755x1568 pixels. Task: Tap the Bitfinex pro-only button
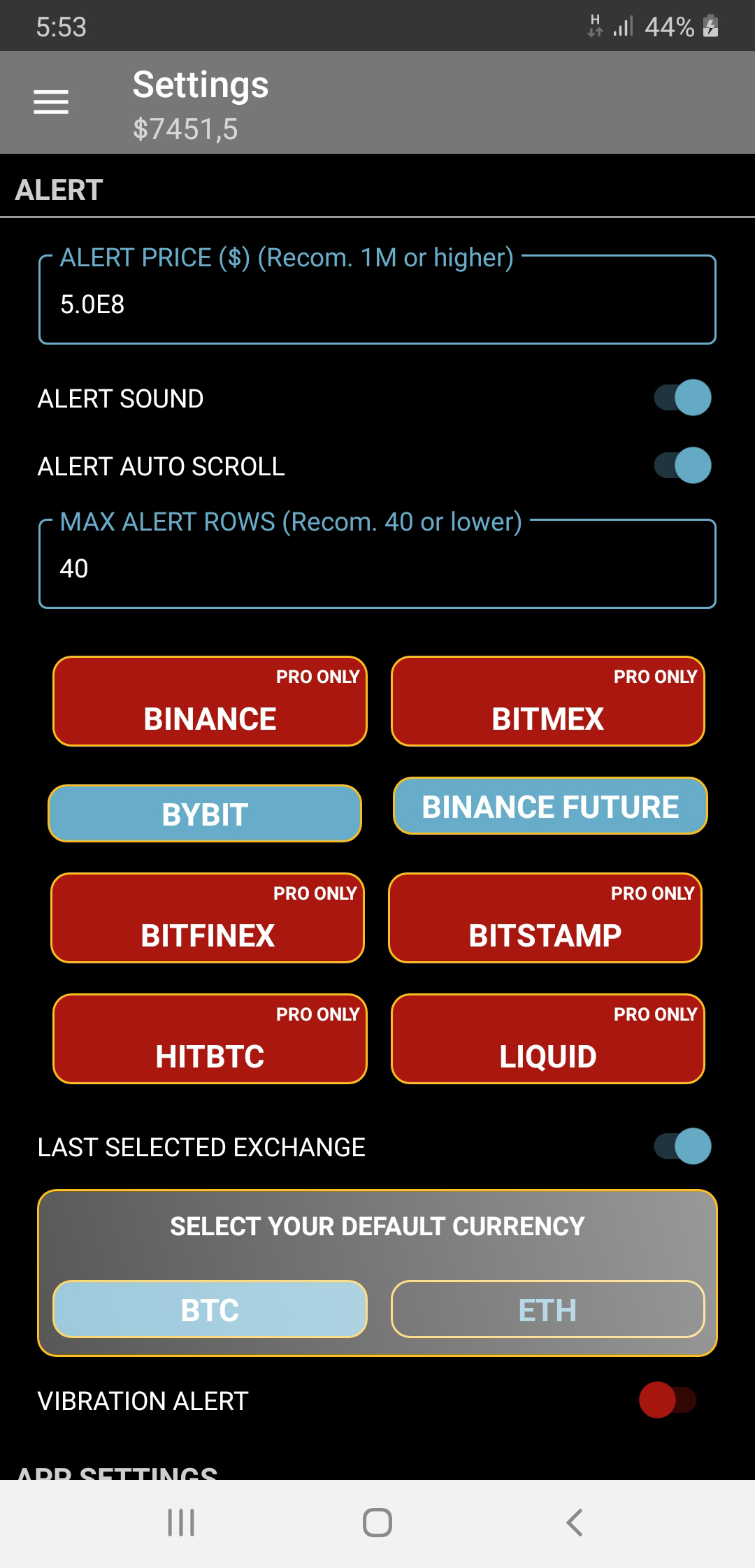[208, 918]
